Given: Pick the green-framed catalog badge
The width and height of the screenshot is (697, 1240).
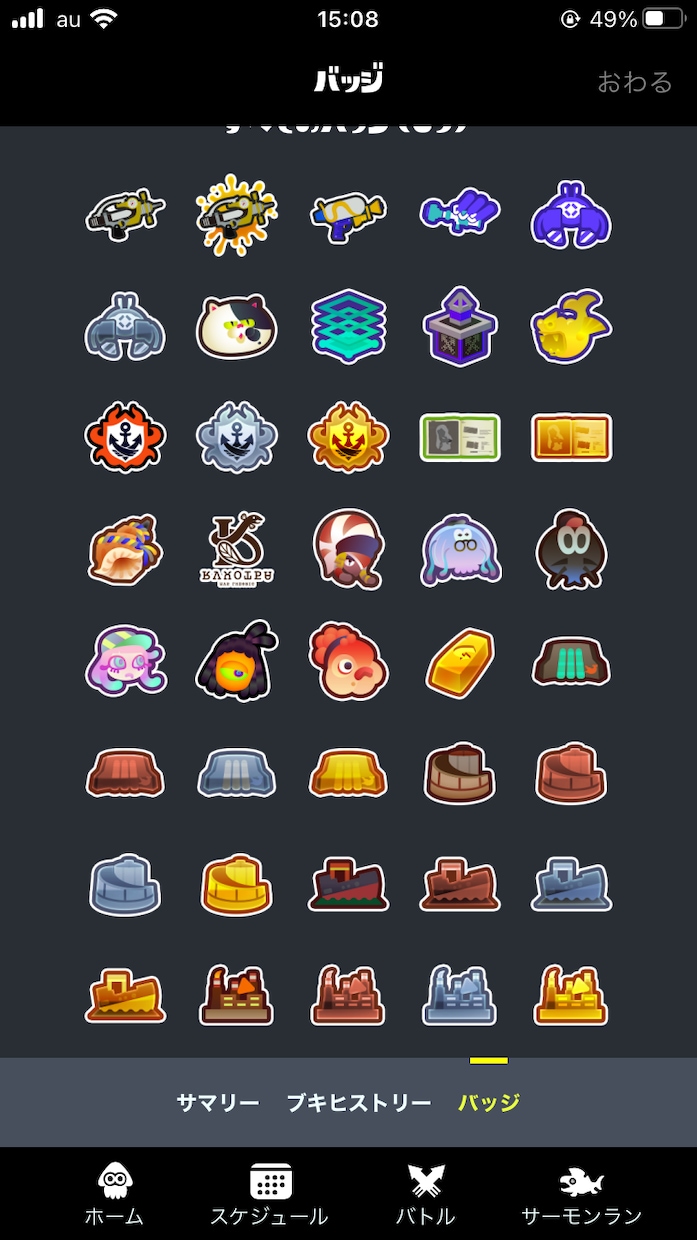Looking at the screenshot, I should (460, 438).
